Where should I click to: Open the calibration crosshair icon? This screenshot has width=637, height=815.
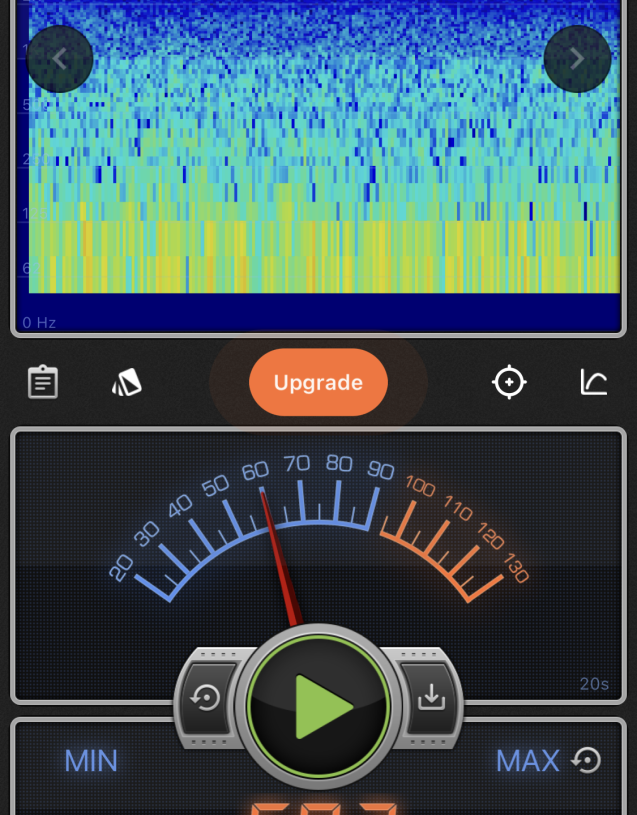point(509,382)
